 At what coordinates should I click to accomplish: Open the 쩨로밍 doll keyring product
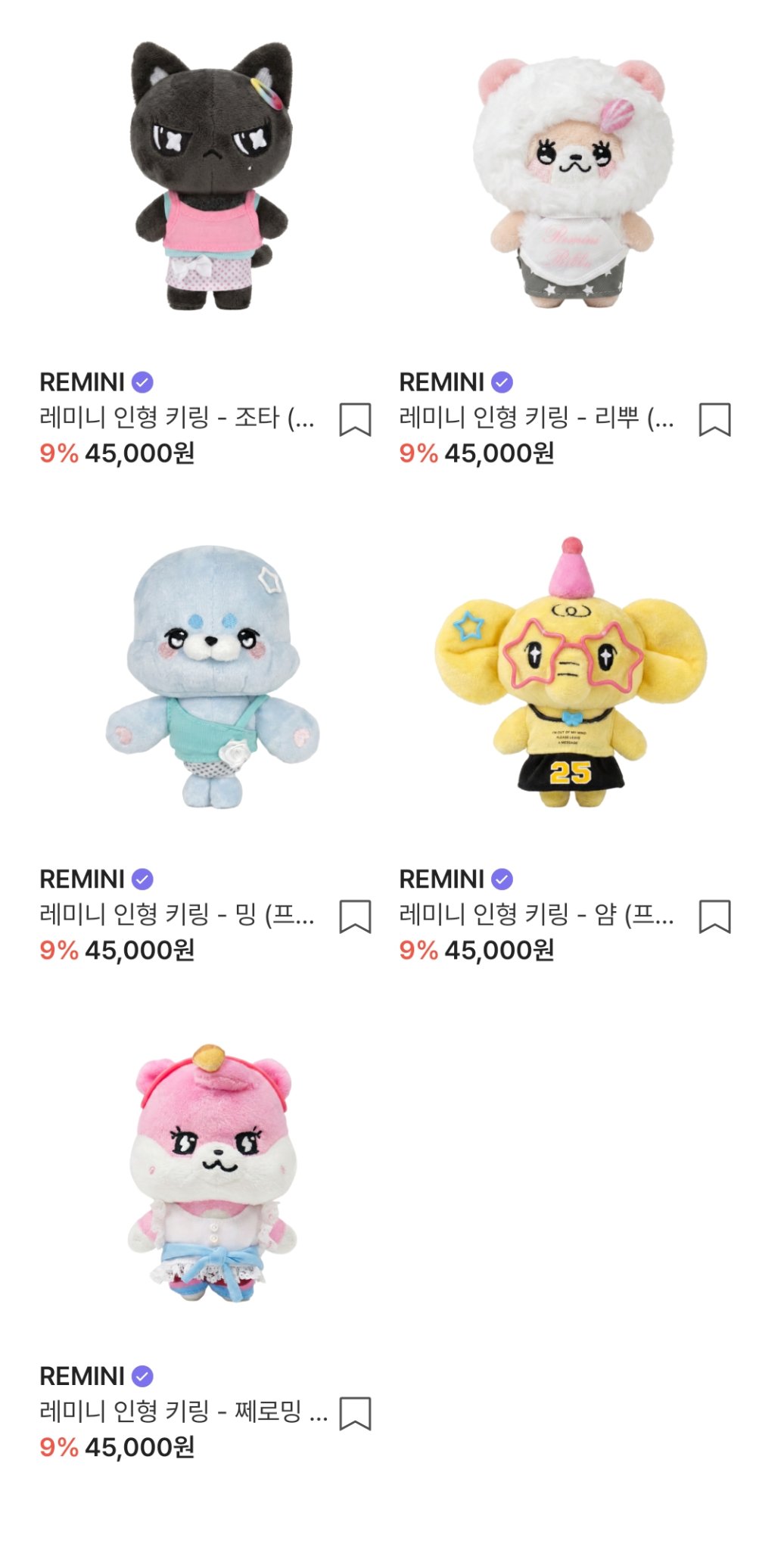point(184,1411)
